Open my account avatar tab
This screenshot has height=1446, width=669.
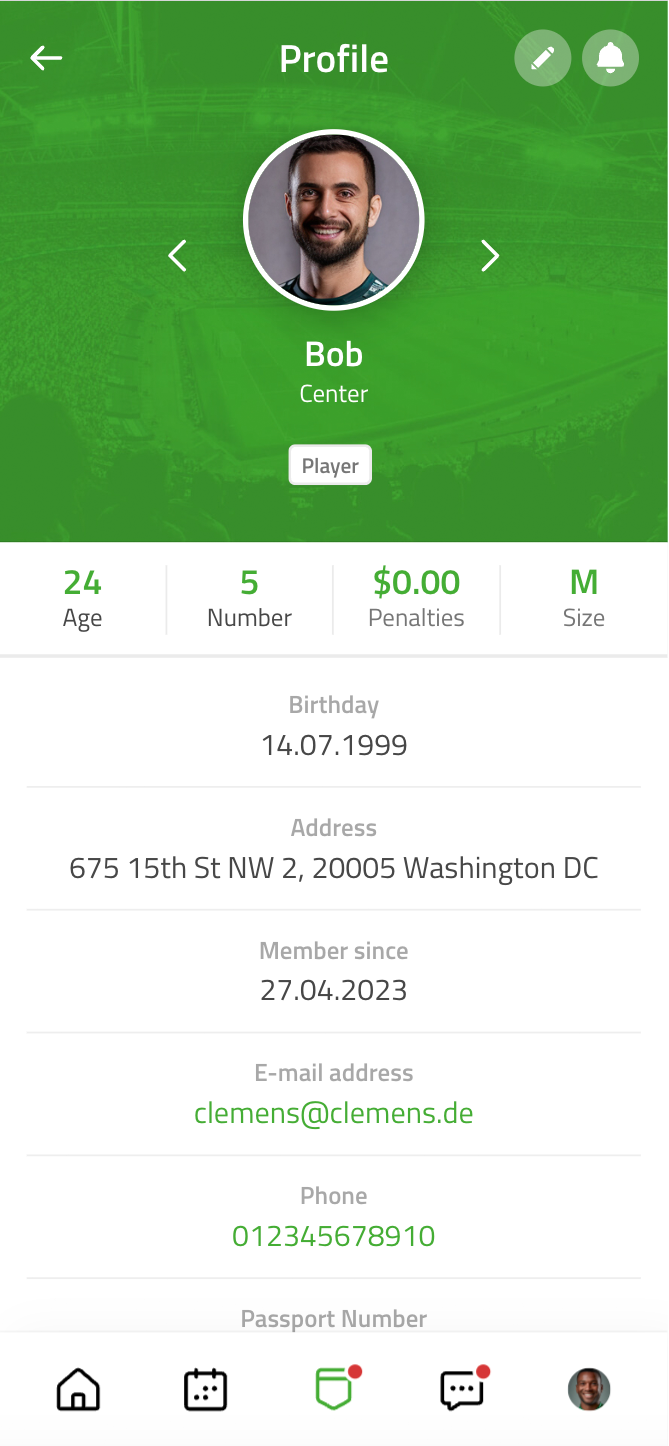click(x=589, y=1390)
